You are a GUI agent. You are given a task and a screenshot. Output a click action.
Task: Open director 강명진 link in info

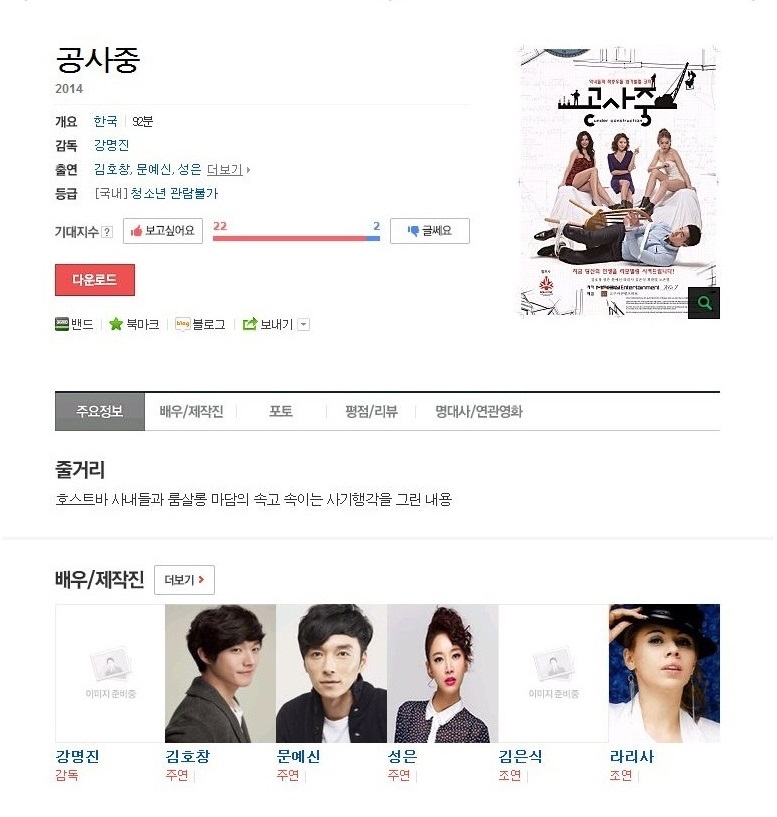(x=112, y=145)
